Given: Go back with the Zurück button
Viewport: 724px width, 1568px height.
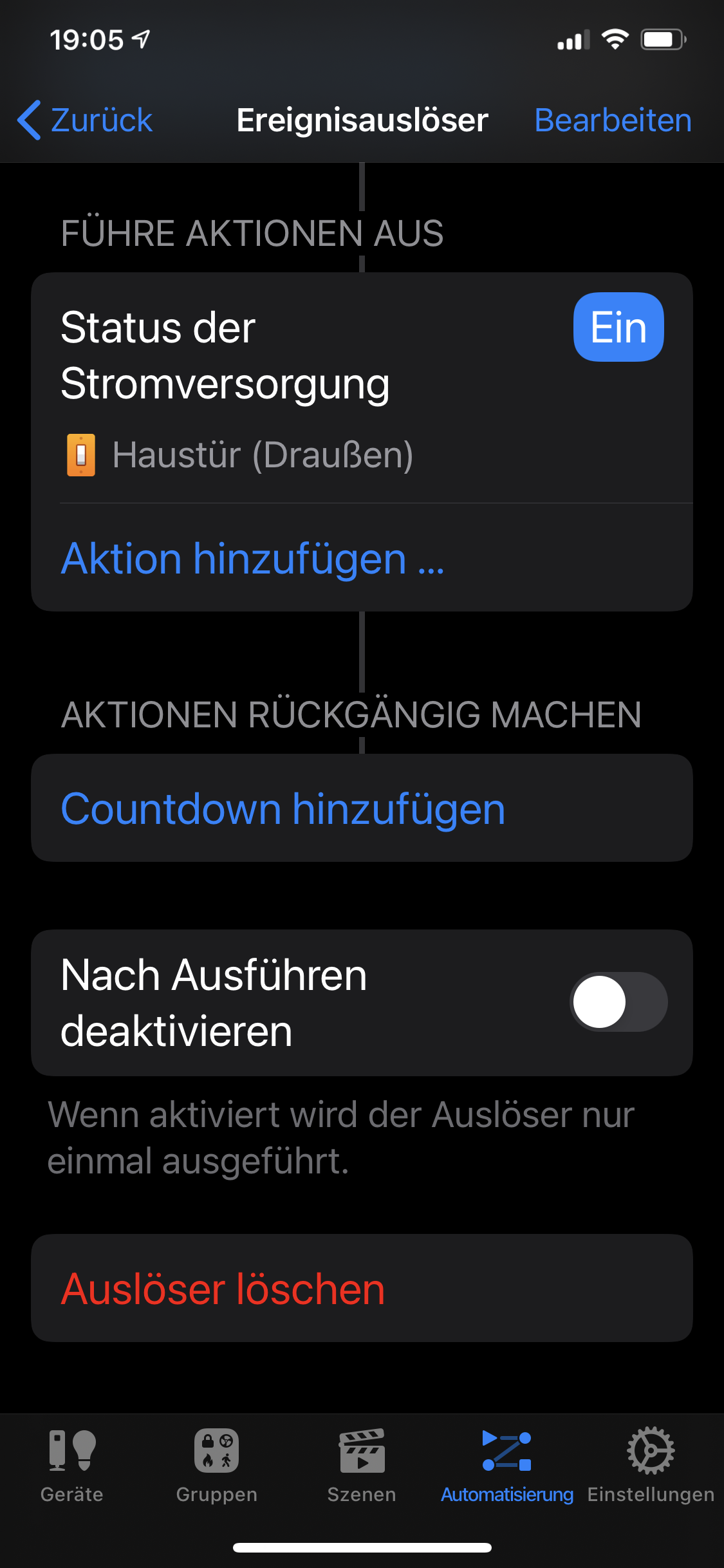Looking at the screenshot, I should pyautogui.click(x=86, y=120).
